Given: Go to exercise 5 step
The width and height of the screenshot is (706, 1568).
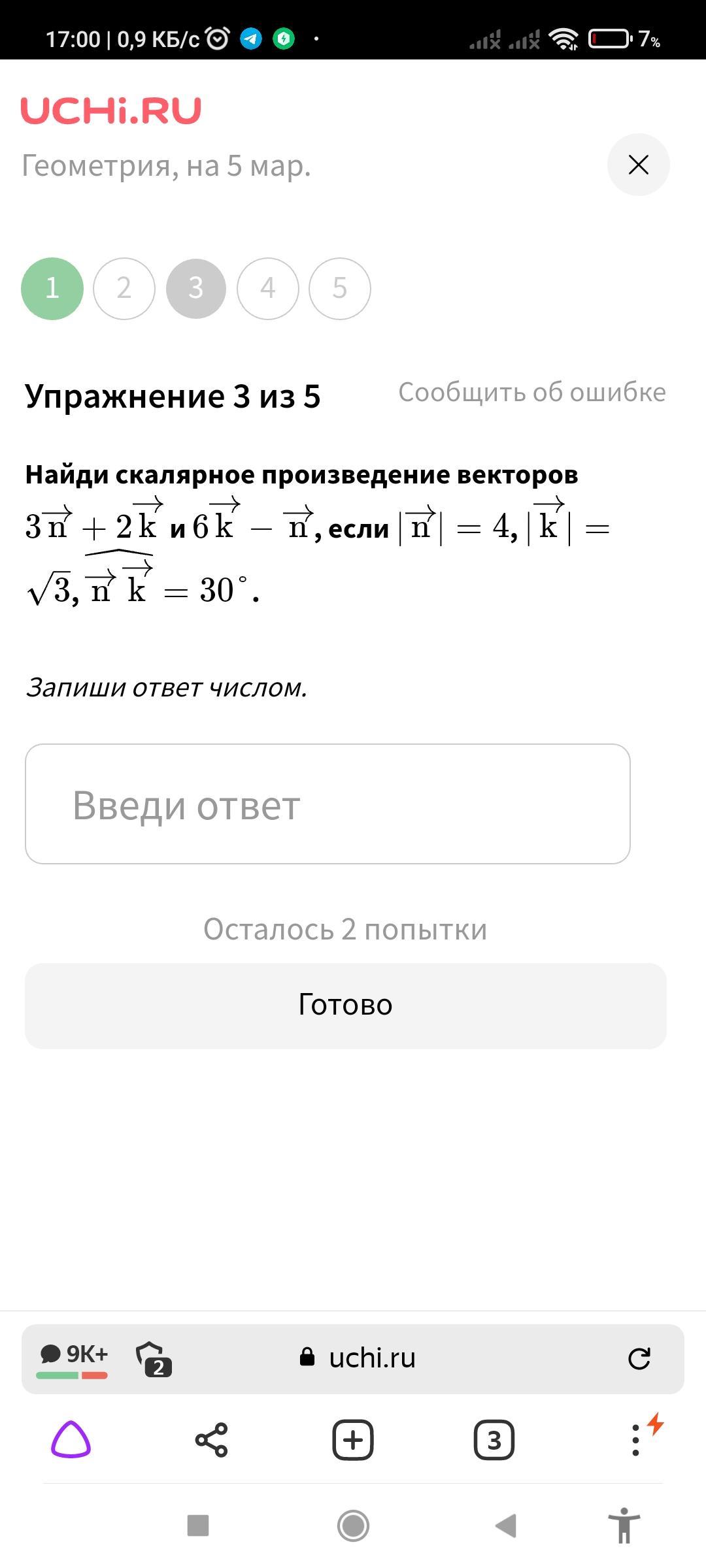Looking at the screenshot, I should pos(340,288).
